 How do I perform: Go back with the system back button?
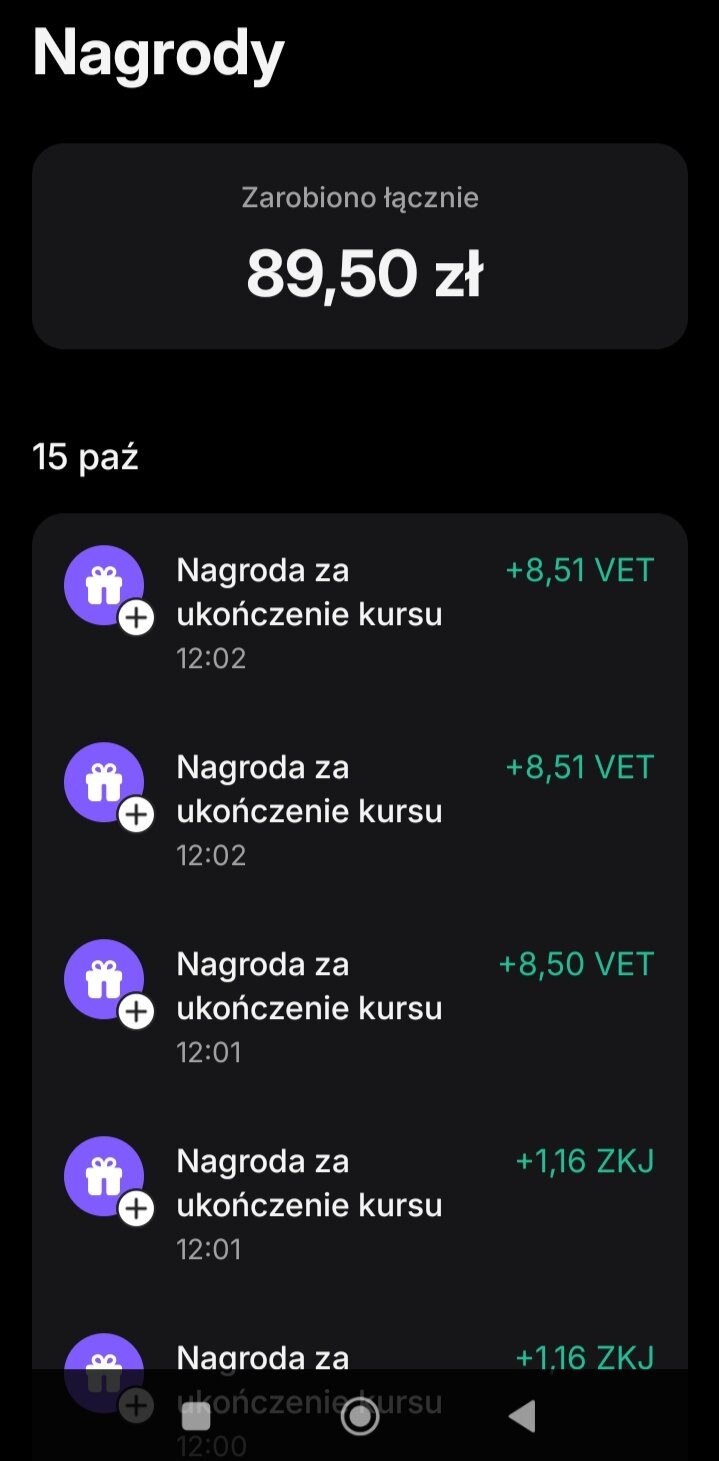pyautogui.click(x=522, y=1415)
